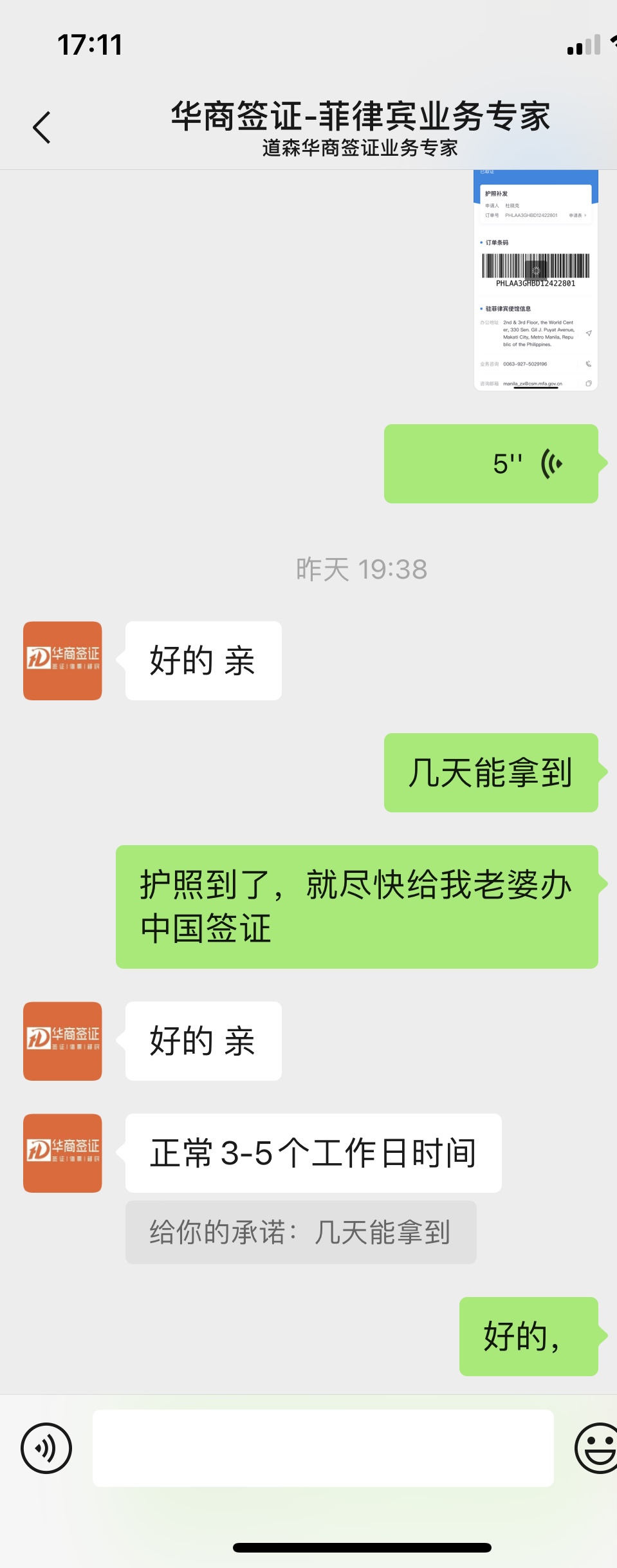Jump to quoted message 几天能拿到
617x1568 pixels.
pyautogui.click(x=300, y=1232)
